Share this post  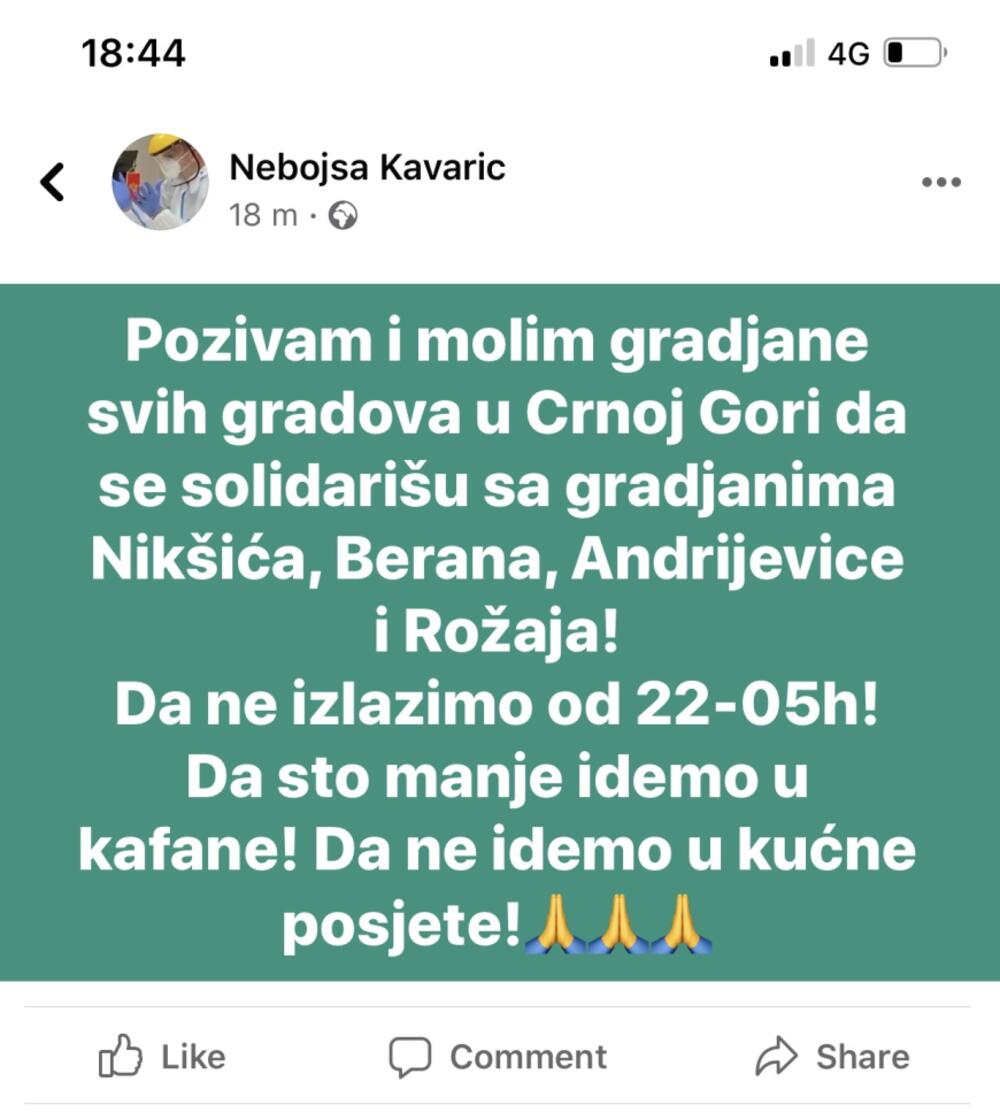coord(832,1057)
